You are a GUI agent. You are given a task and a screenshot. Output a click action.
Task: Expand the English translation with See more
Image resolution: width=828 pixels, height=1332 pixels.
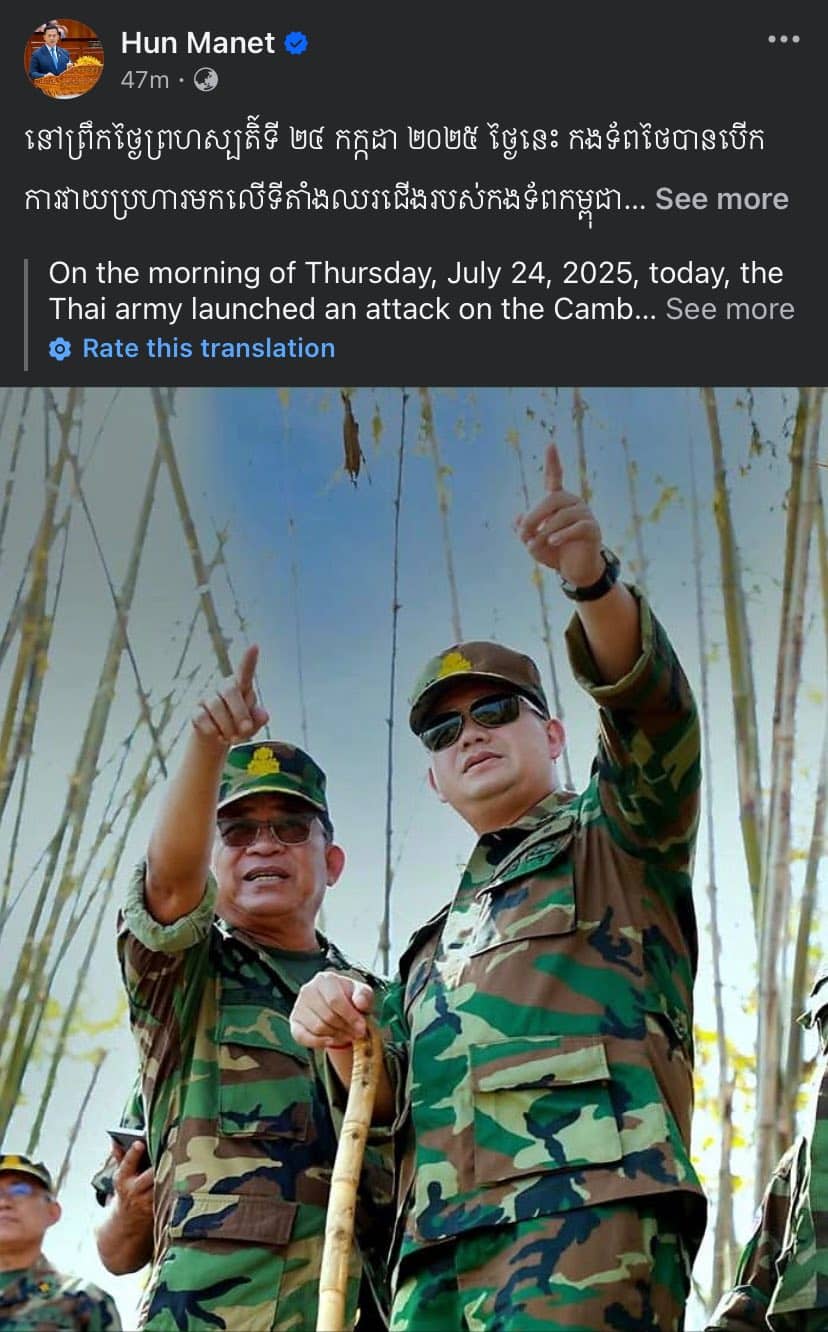(729, 309)
